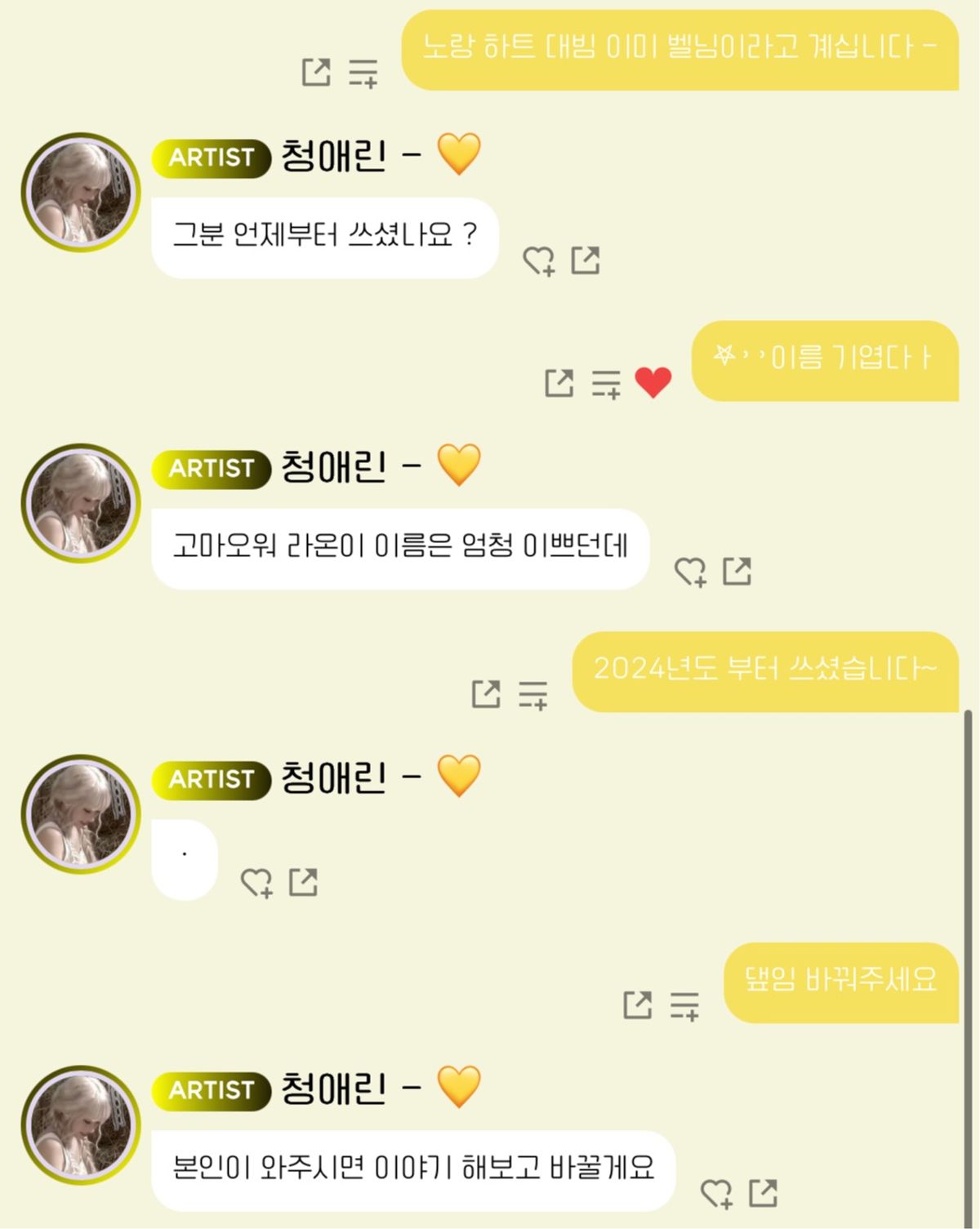This screenshot has width=980, height=1229.
Task: Share the artist message 고마오워 라온이 이름은
Action: 737,571
